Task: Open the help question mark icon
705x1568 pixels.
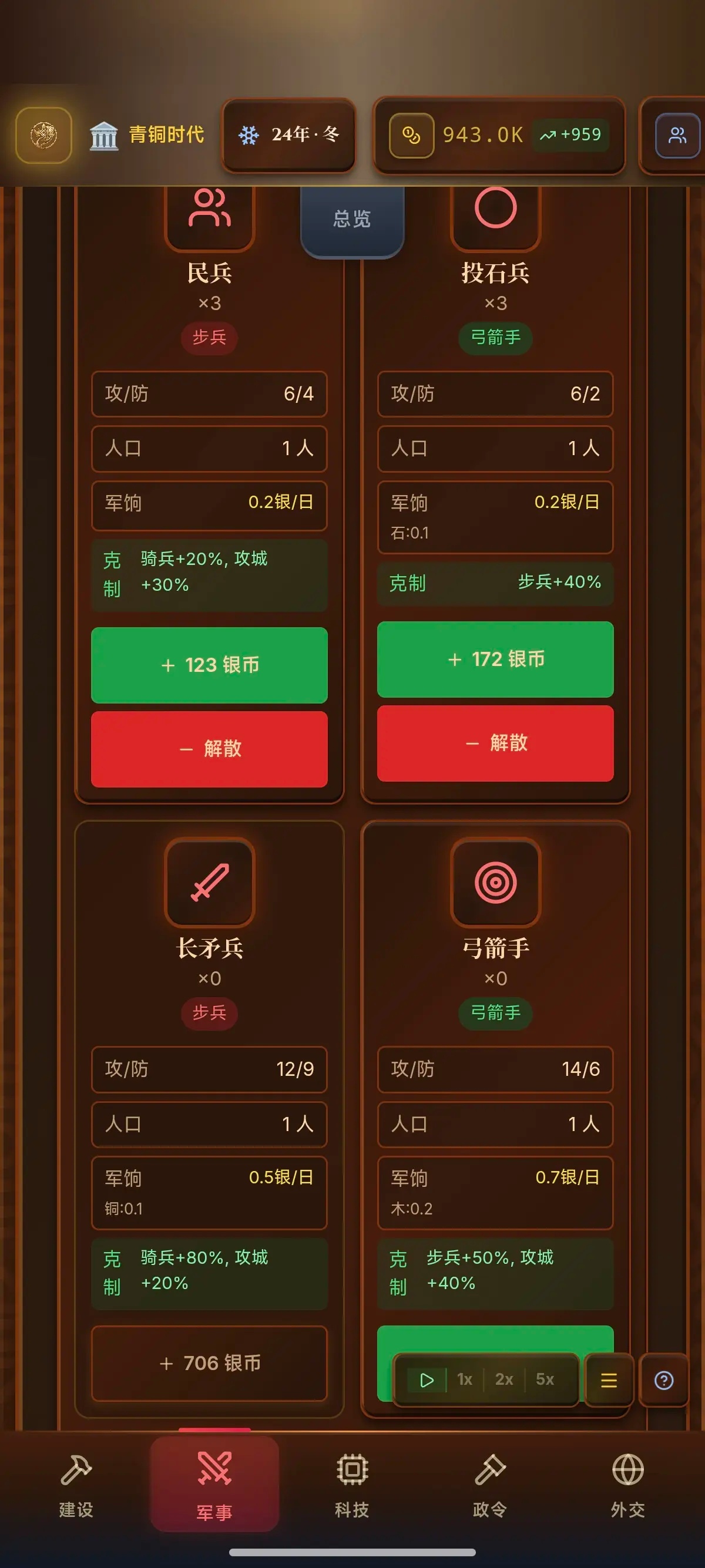Action: coord(664,1381)
